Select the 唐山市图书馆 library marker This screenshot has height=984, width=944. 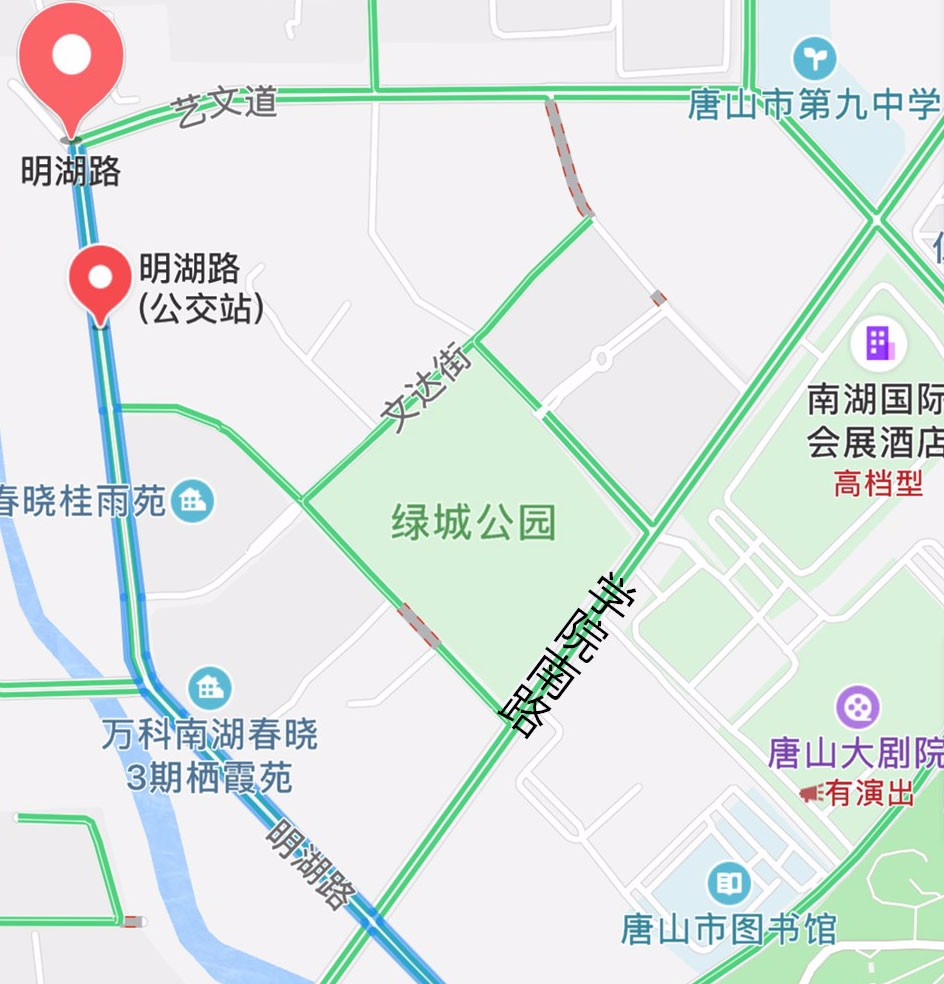tap(729, 883)
